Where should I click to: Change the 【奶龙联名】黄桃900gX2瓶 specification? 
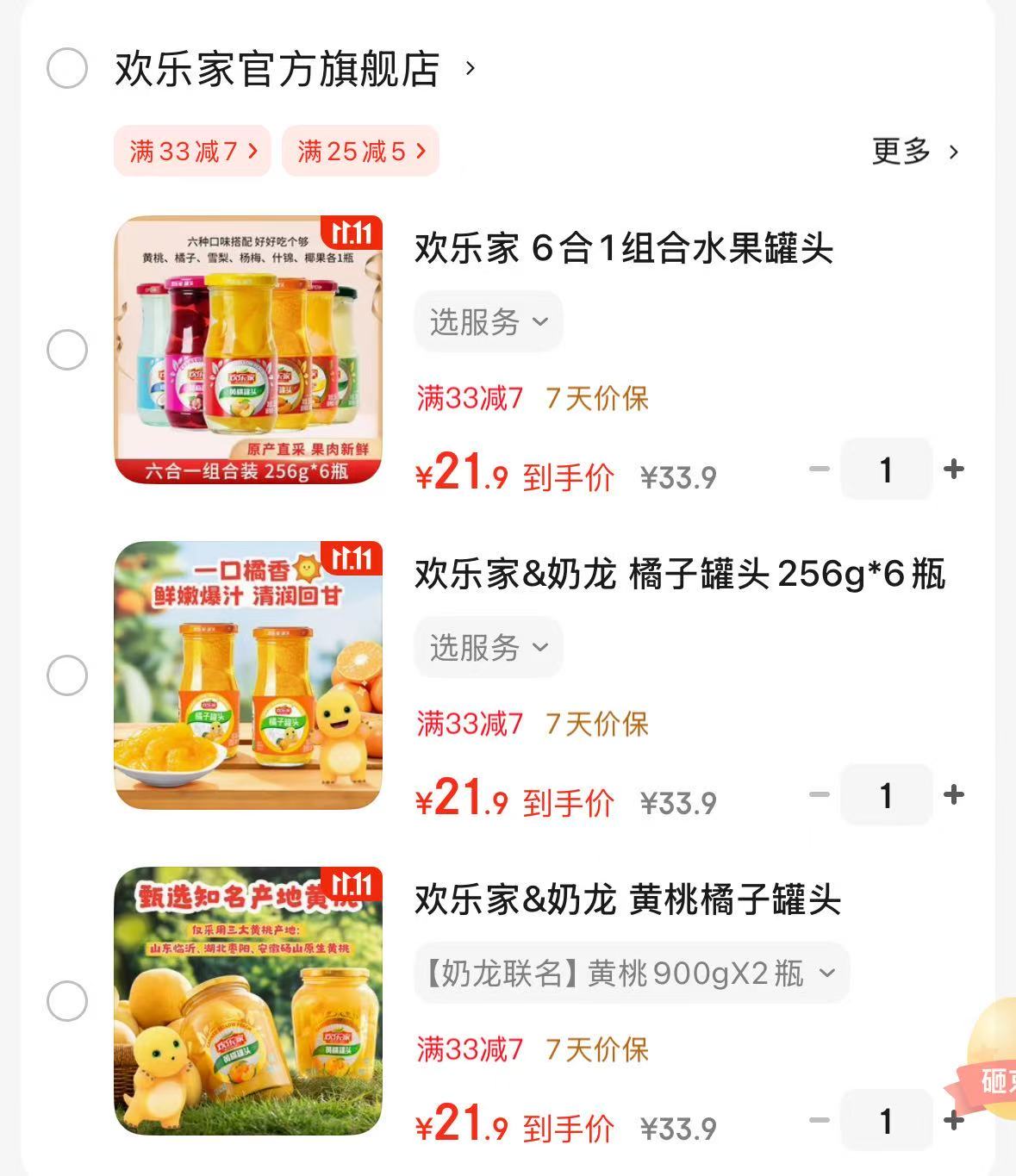point(631,974)
